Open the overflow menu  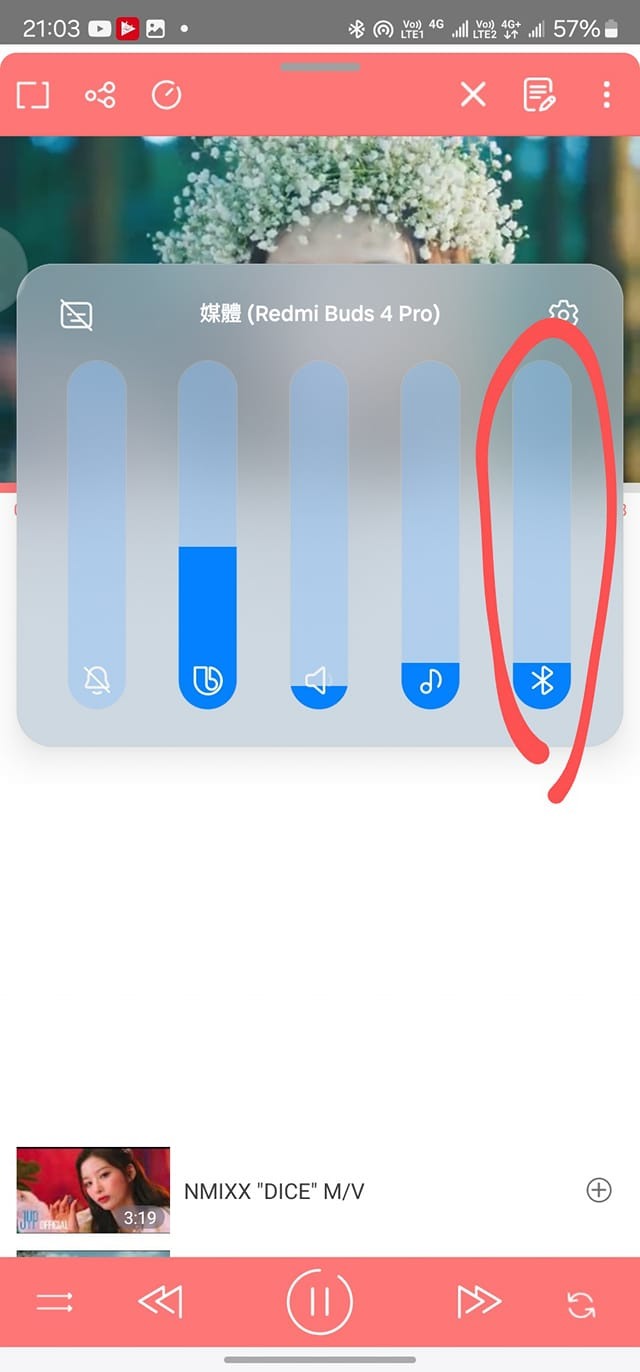[x=606, y=95]
